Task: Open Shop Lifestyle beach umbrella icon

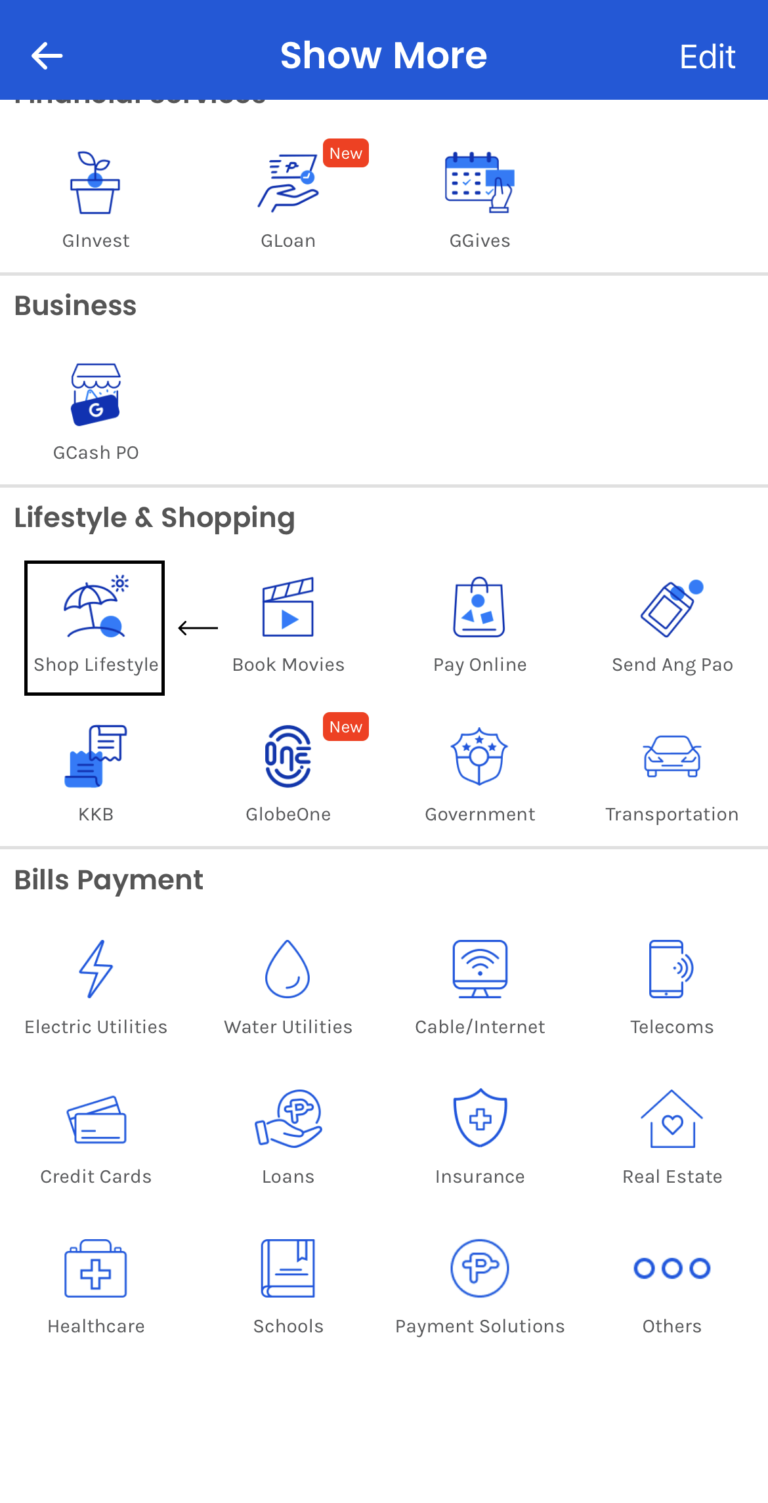Action: pos(94,608)
